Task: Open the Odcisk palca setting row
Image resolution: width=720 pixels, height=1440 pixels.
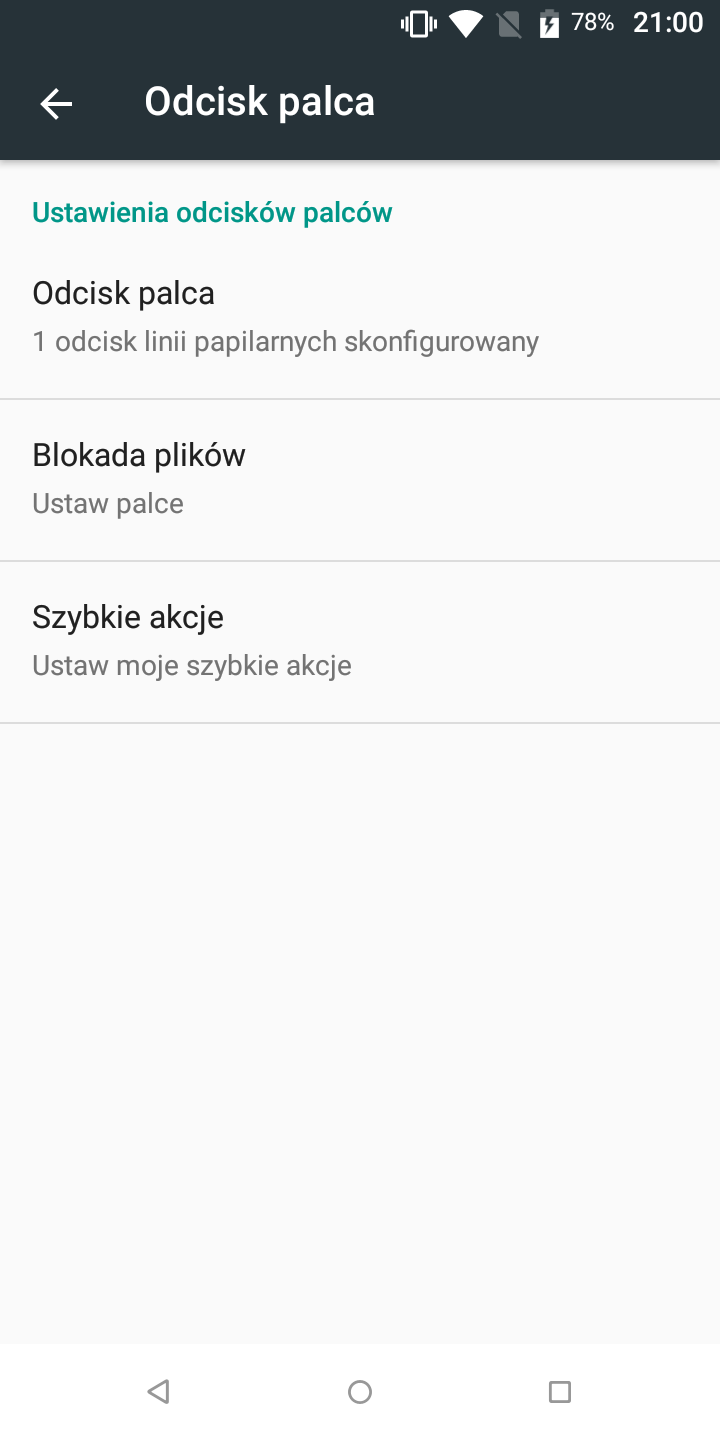Action: pos(360,318)
